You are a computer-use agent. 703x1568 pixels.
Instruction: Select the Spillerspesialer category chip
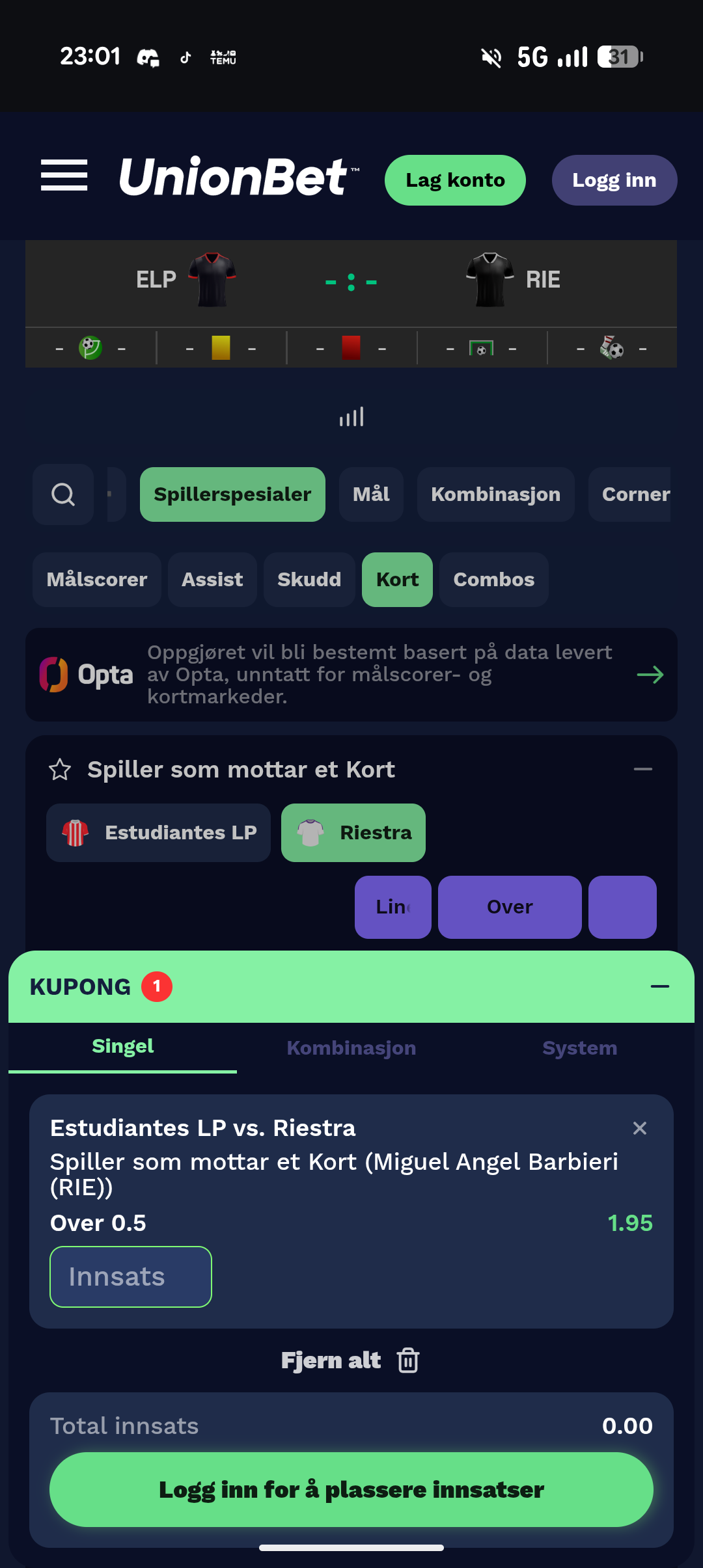(232, 494)
